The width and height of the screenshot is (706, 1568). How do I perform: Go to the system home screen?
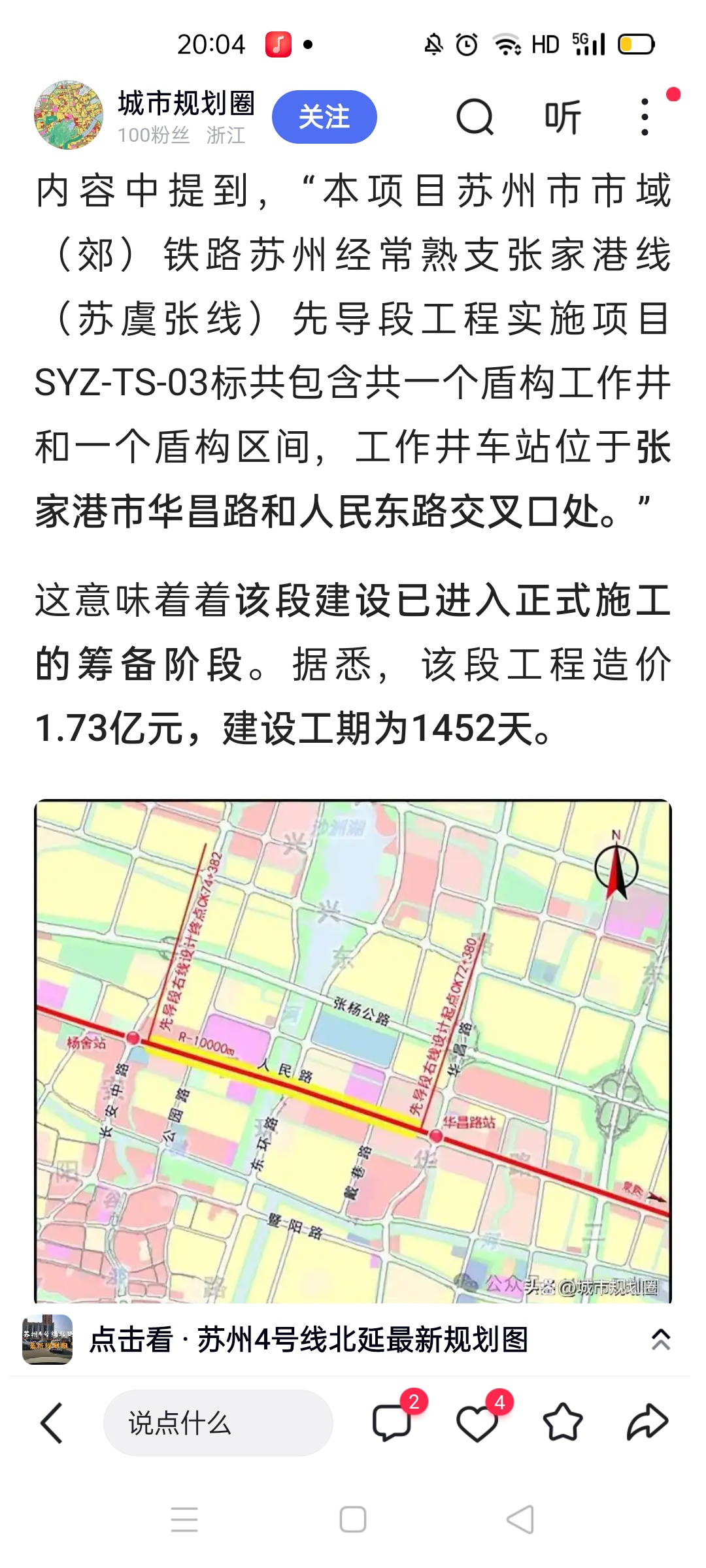click(353, 1519)
